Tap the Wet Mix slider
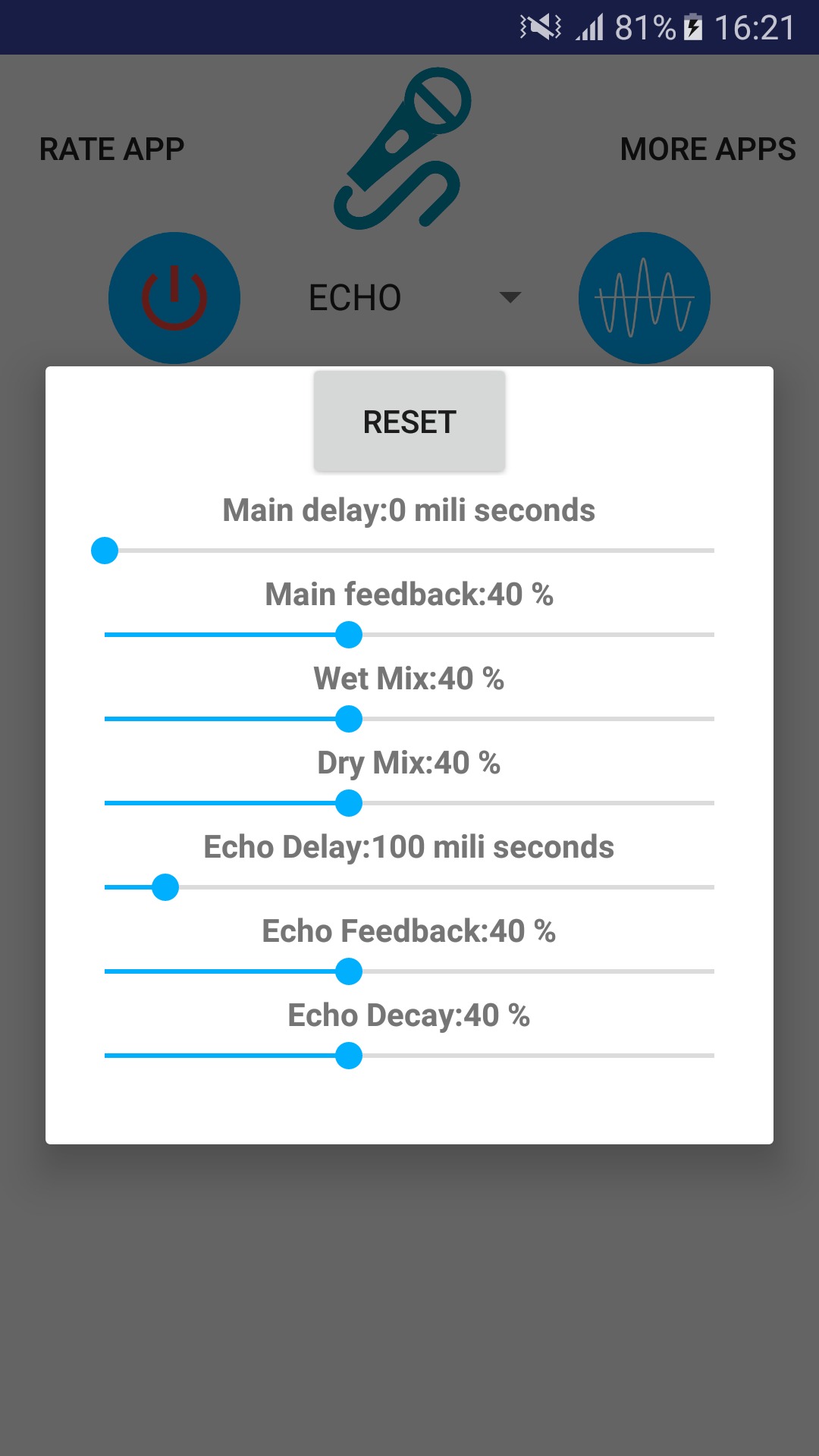The width and height of the screenshot is (819, 1456). point(409,719)
